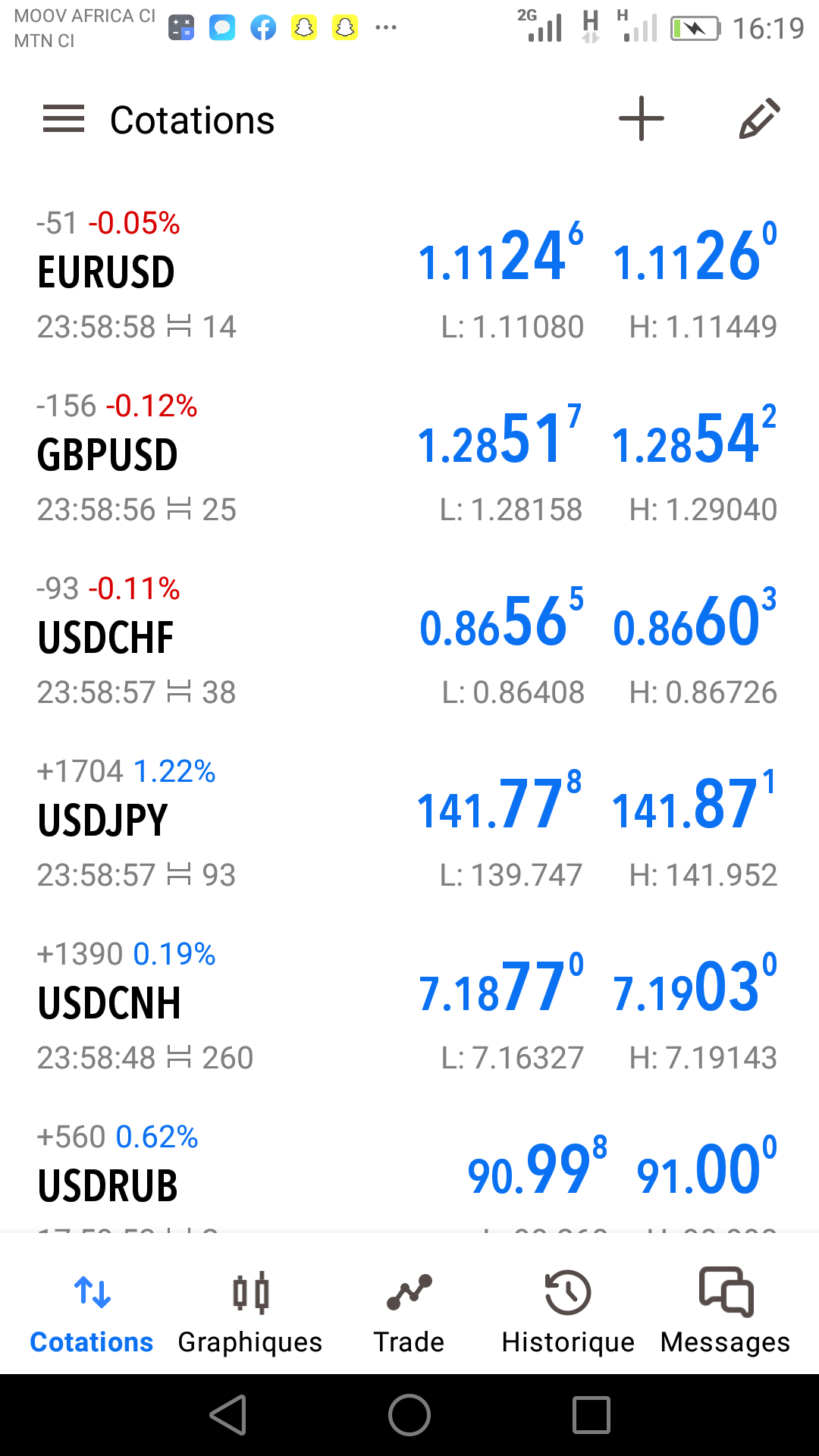View the Historique tab
Screen dimensions: 819x1456
pos(568,1312)
